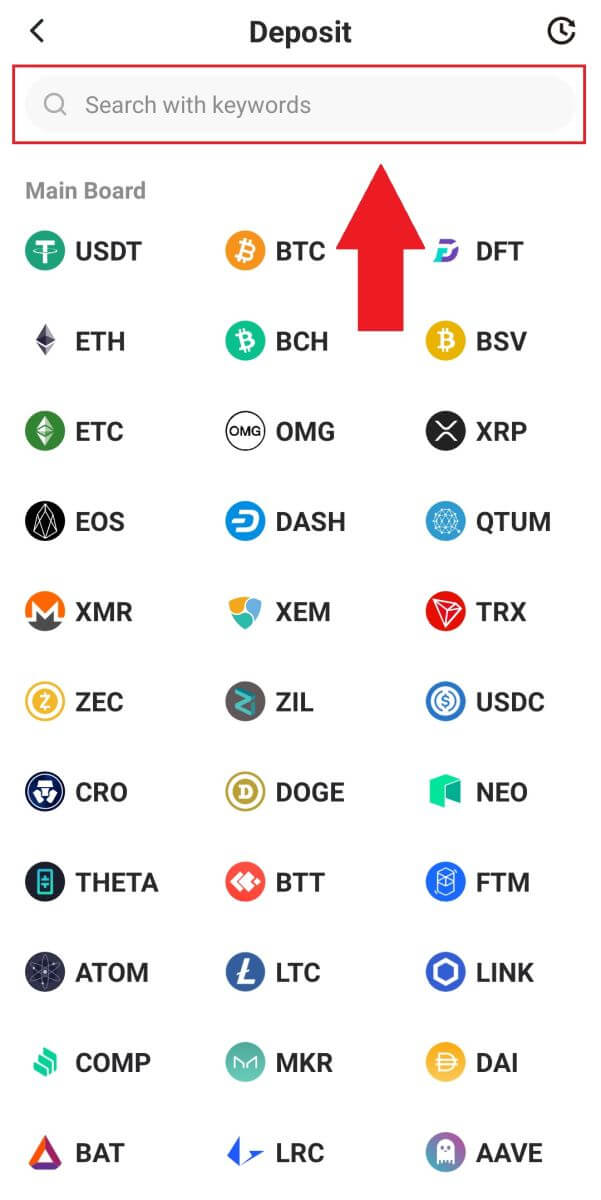The height and width of the screenshot is (1200, 601).
Task: Tap the Search with keywords field
Action: coord(300,105)
